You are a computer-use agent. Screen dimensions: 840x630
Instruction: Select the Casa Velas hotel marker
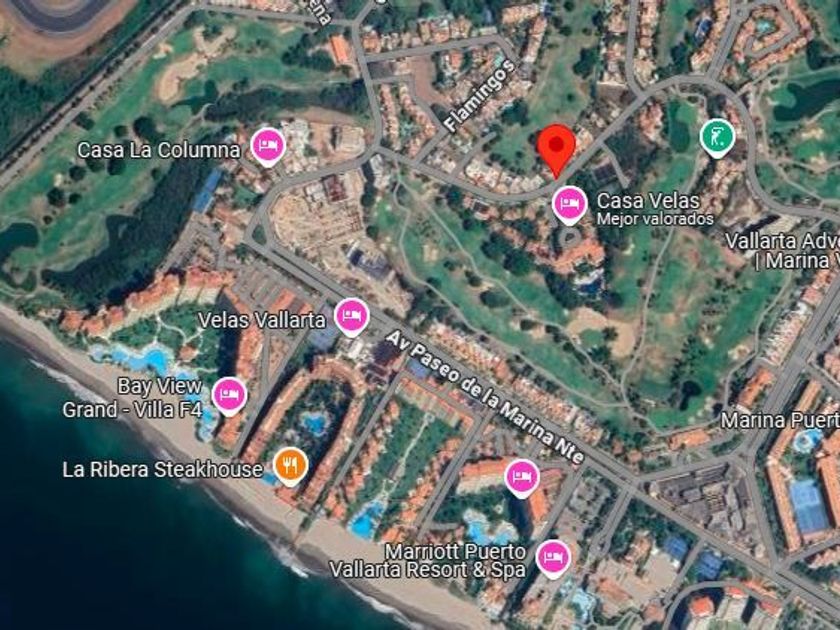(x=569, y=205)
